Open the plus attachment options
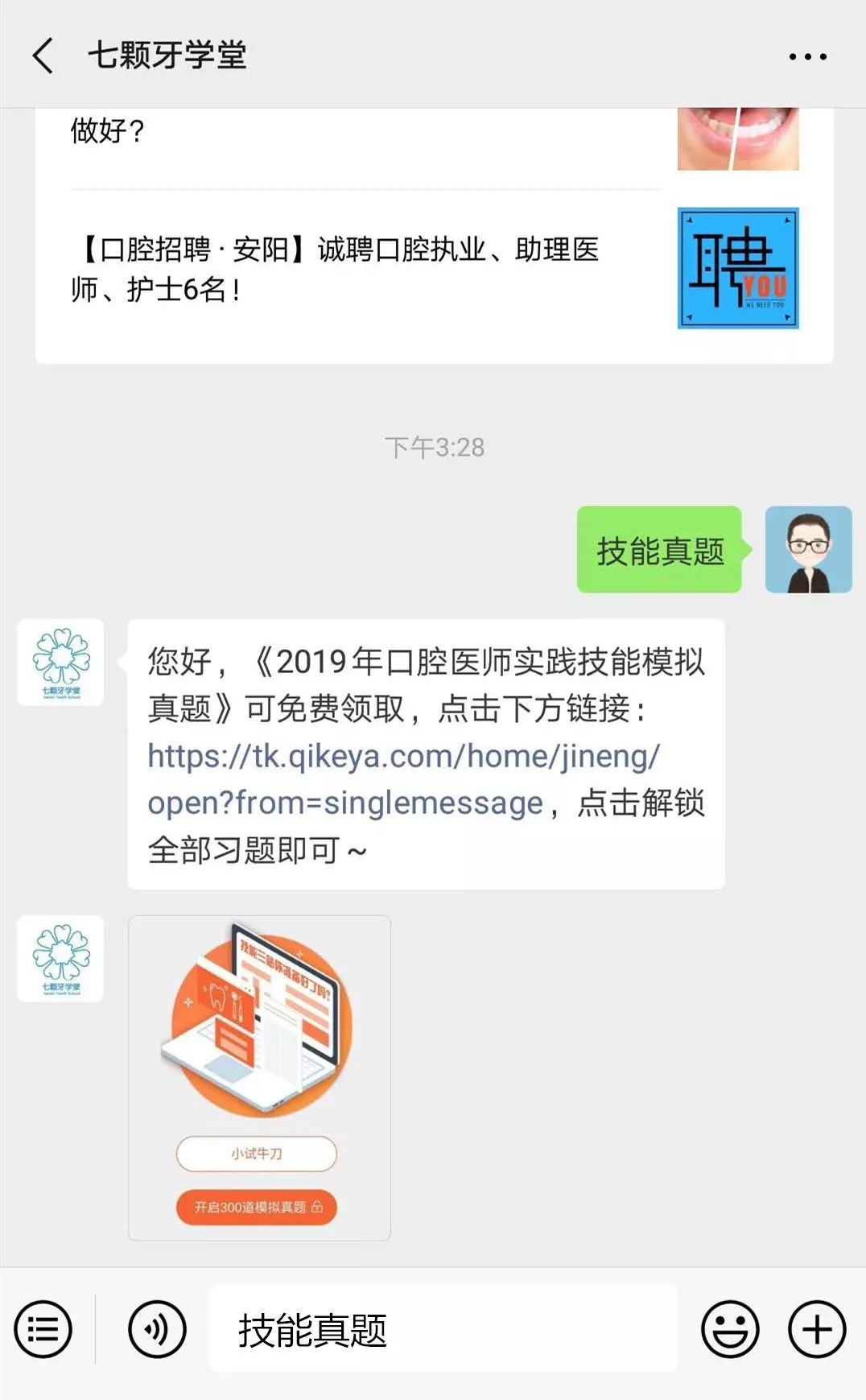Viewport: 866px width, 1400px height. coord(816,1329)
